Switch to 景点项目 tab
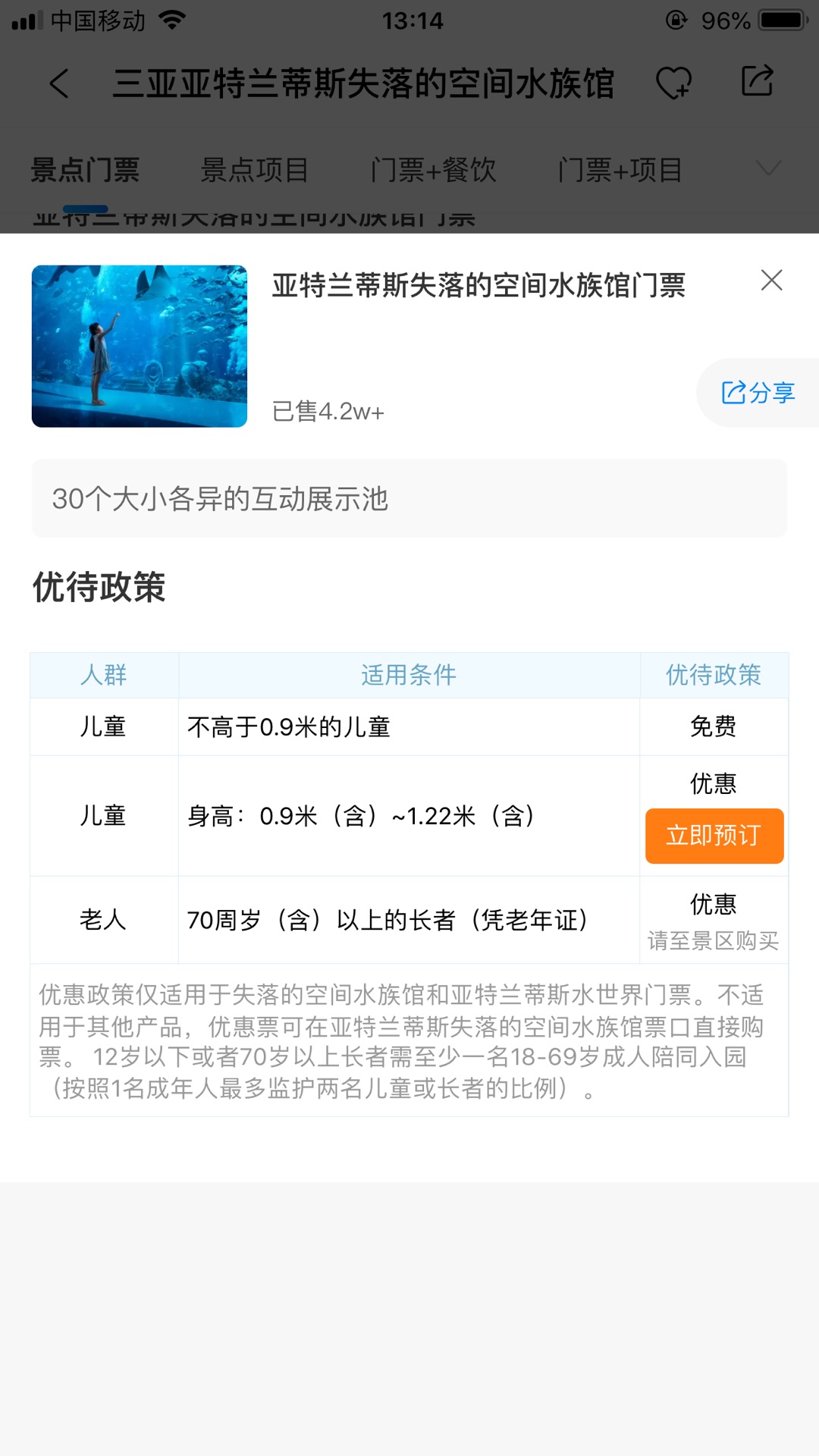Image resolution: width=819 pixels, height=1456 pixels. click(254, 170)
